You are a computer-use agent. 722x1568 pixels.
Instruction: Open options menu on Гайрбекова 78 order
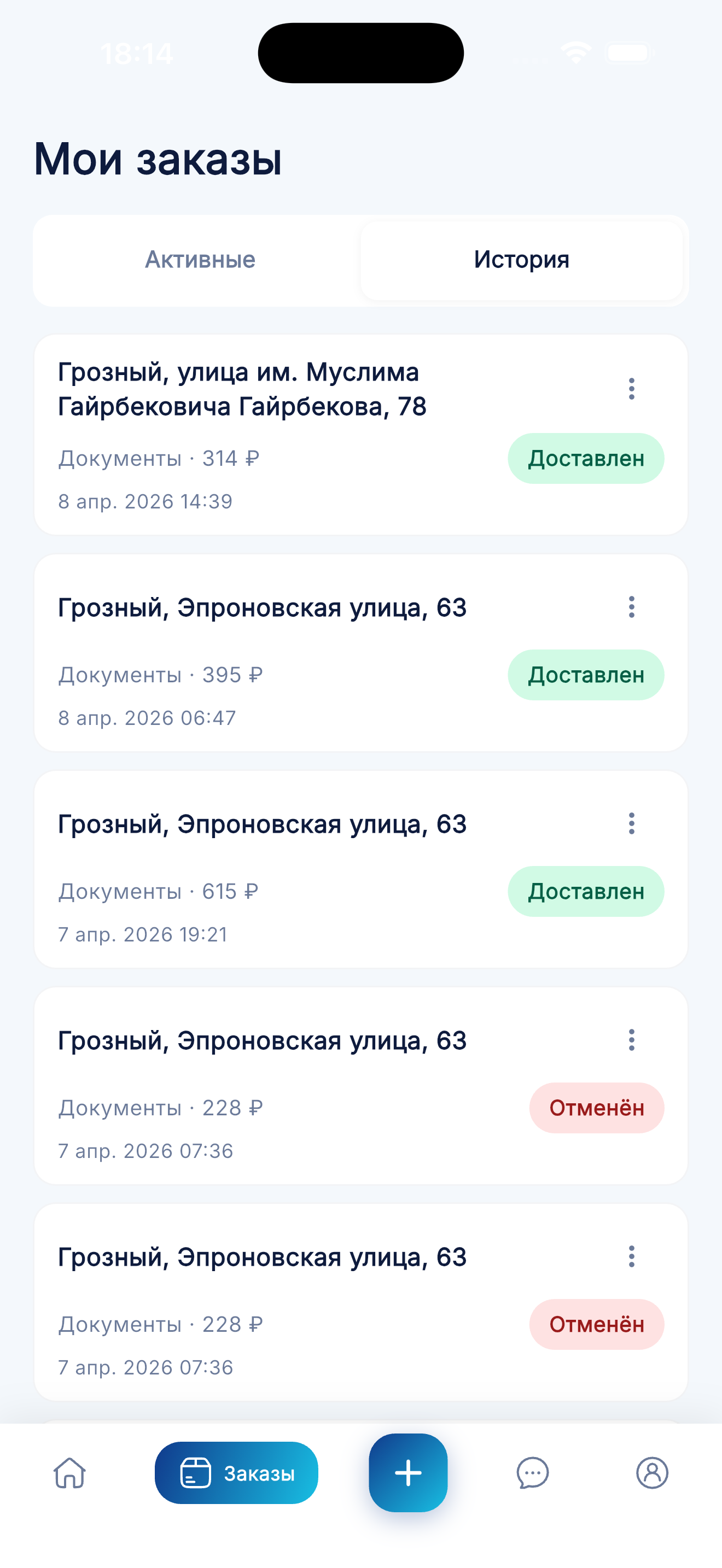coord(631,388)
